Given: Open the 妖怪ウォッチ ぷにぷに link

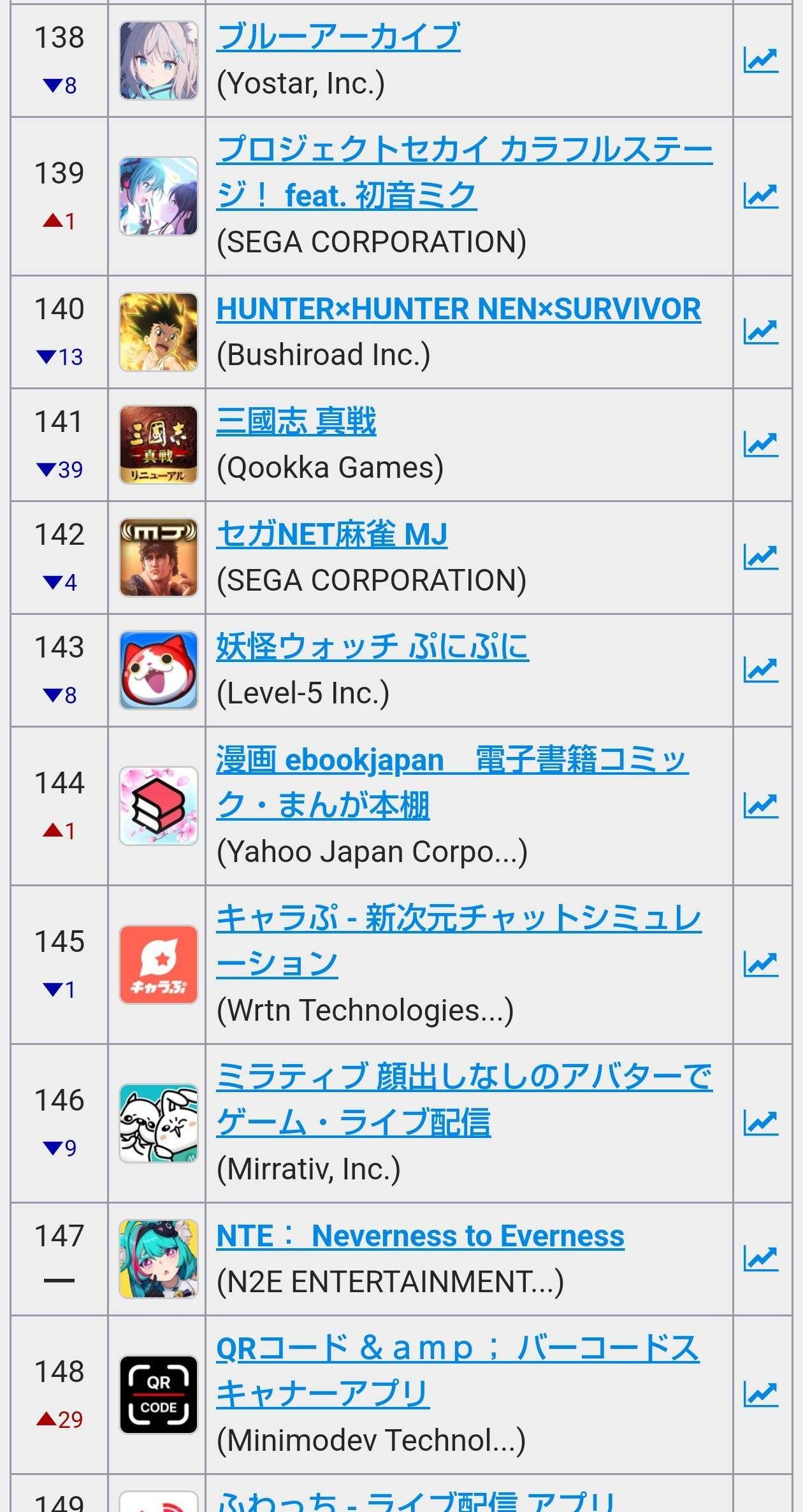Looking at the screenshot, I should point(372,647).
